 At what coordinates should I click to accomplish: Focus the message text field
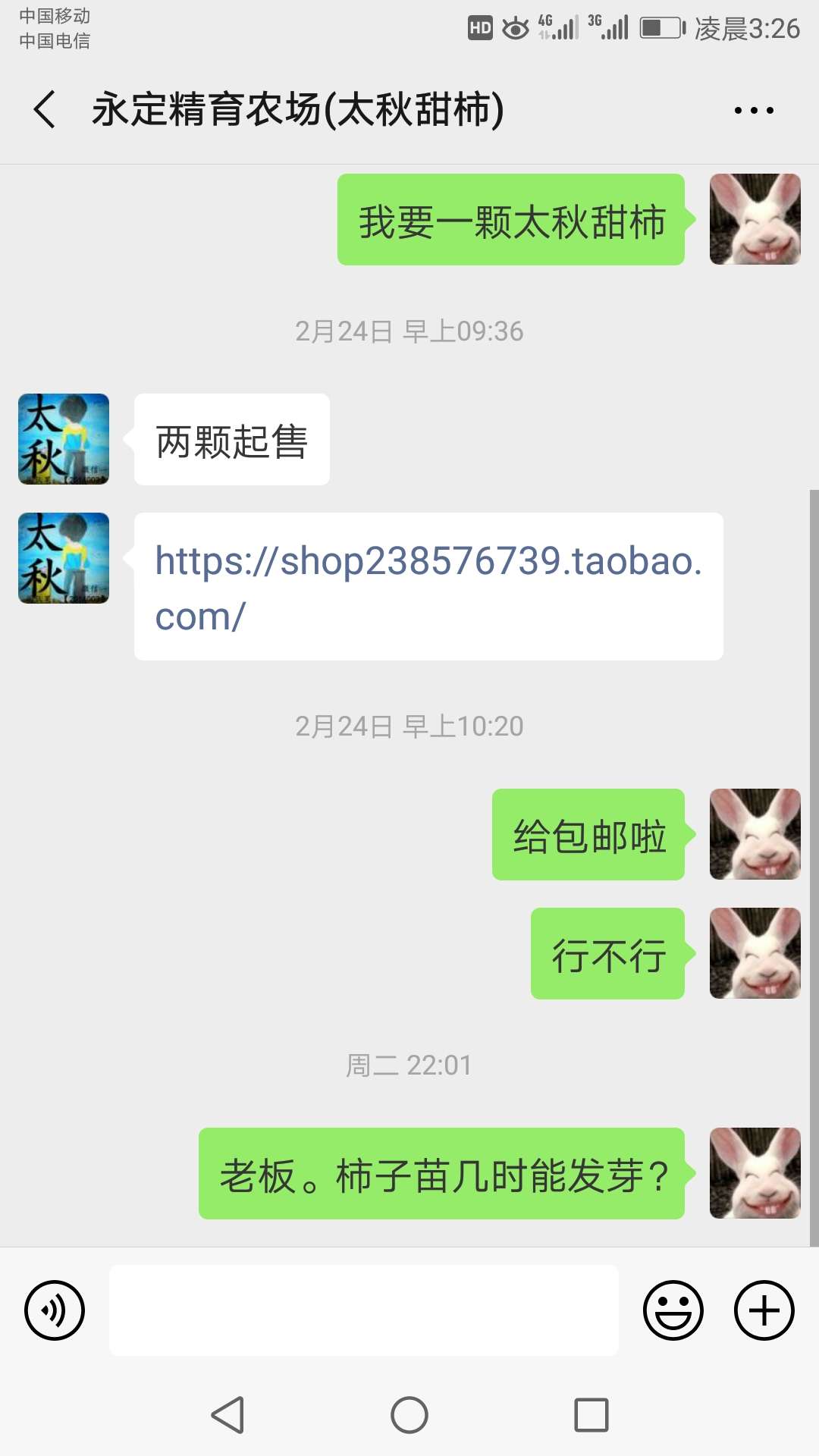click(x=364, y=1310)
